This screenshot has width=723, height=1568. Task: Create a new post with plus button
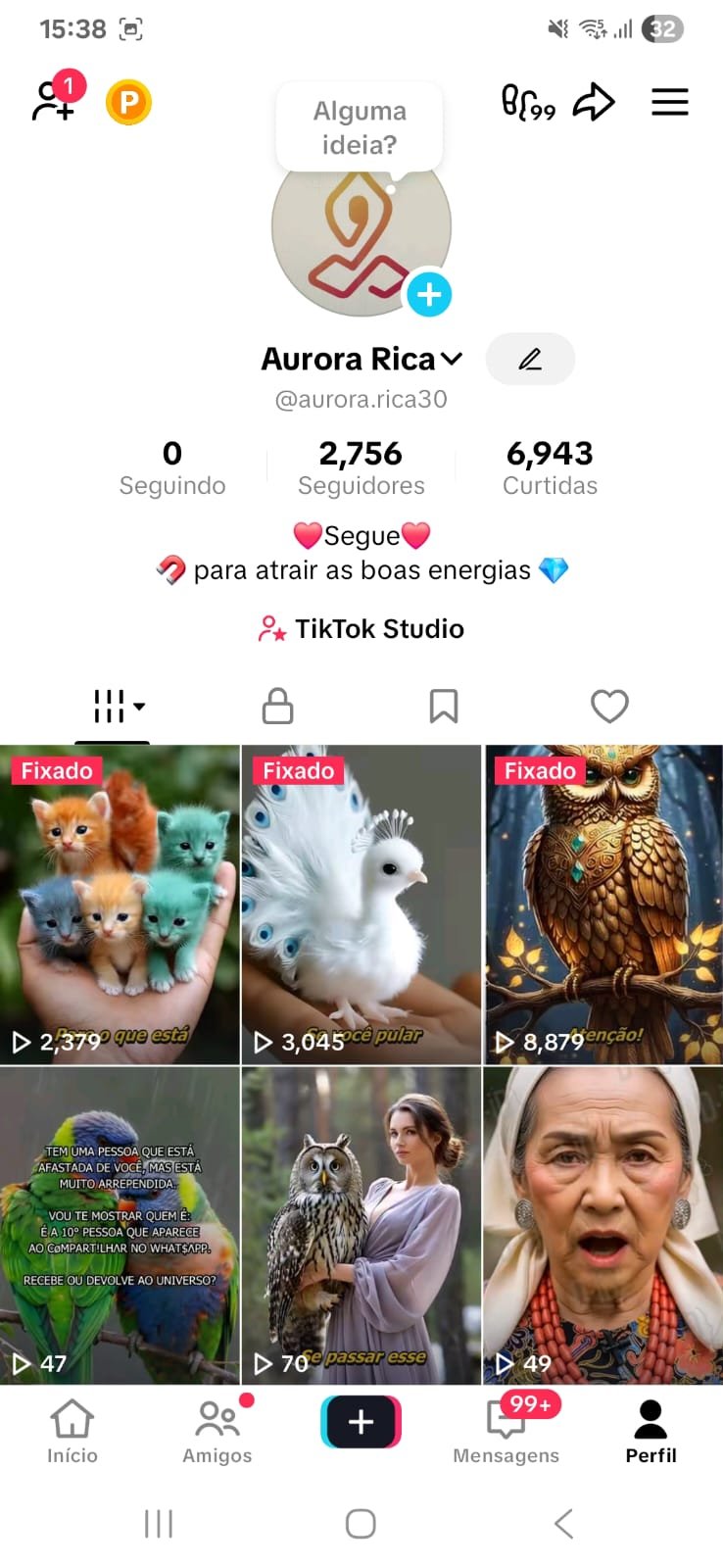361,1422
